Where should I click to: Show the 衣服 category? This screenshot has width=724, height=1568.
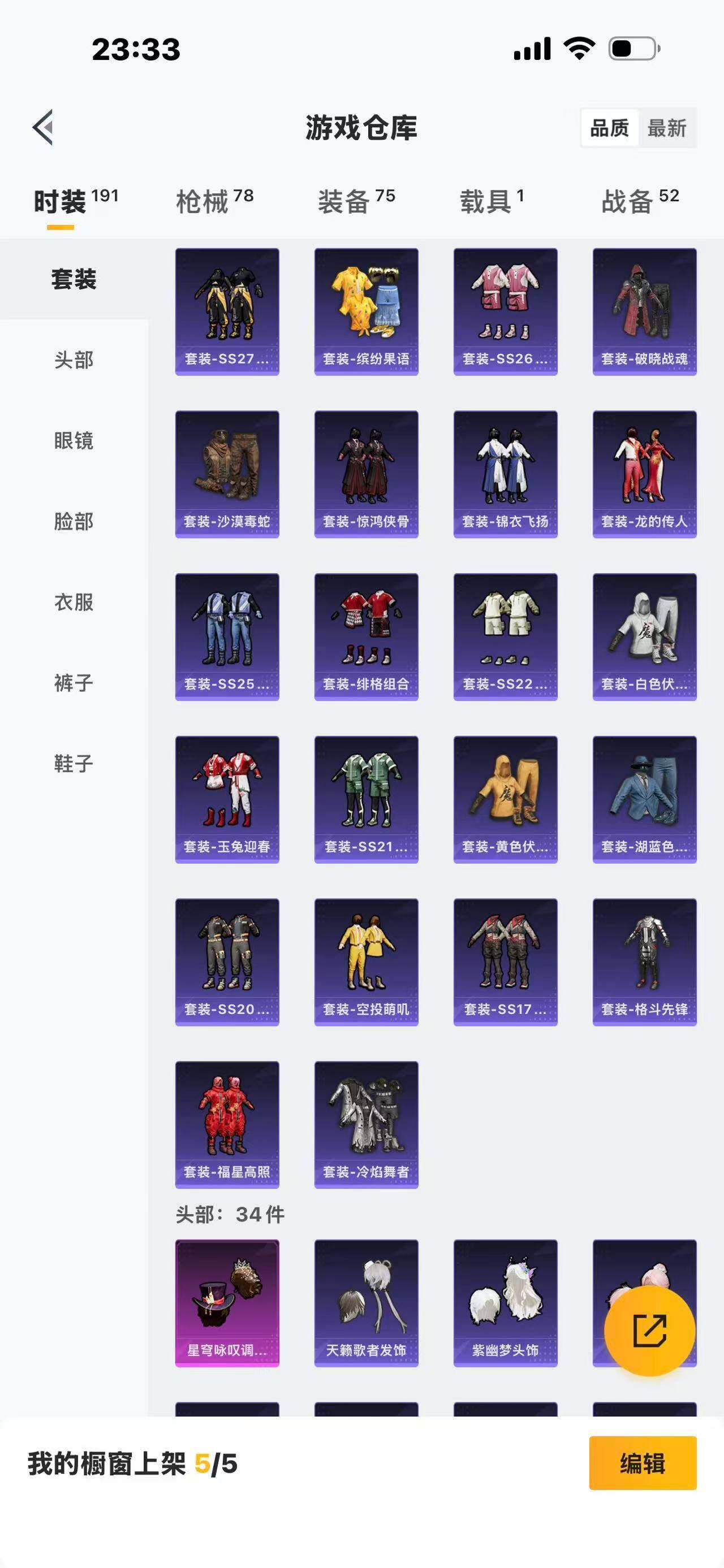click(x=74, y=603)
